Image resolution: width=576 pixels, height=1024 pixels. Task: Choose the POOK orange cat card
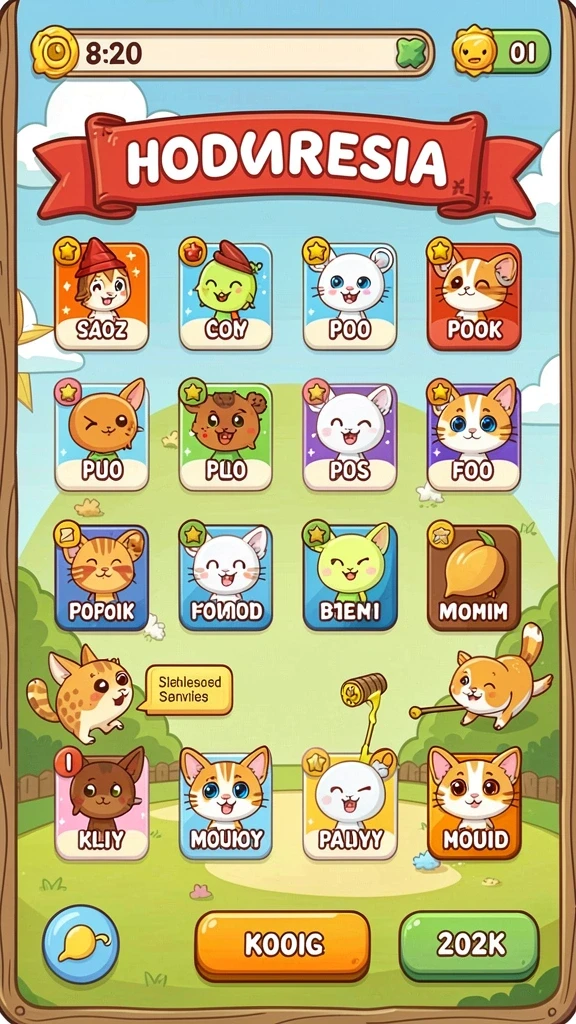(x=474, y=296)
